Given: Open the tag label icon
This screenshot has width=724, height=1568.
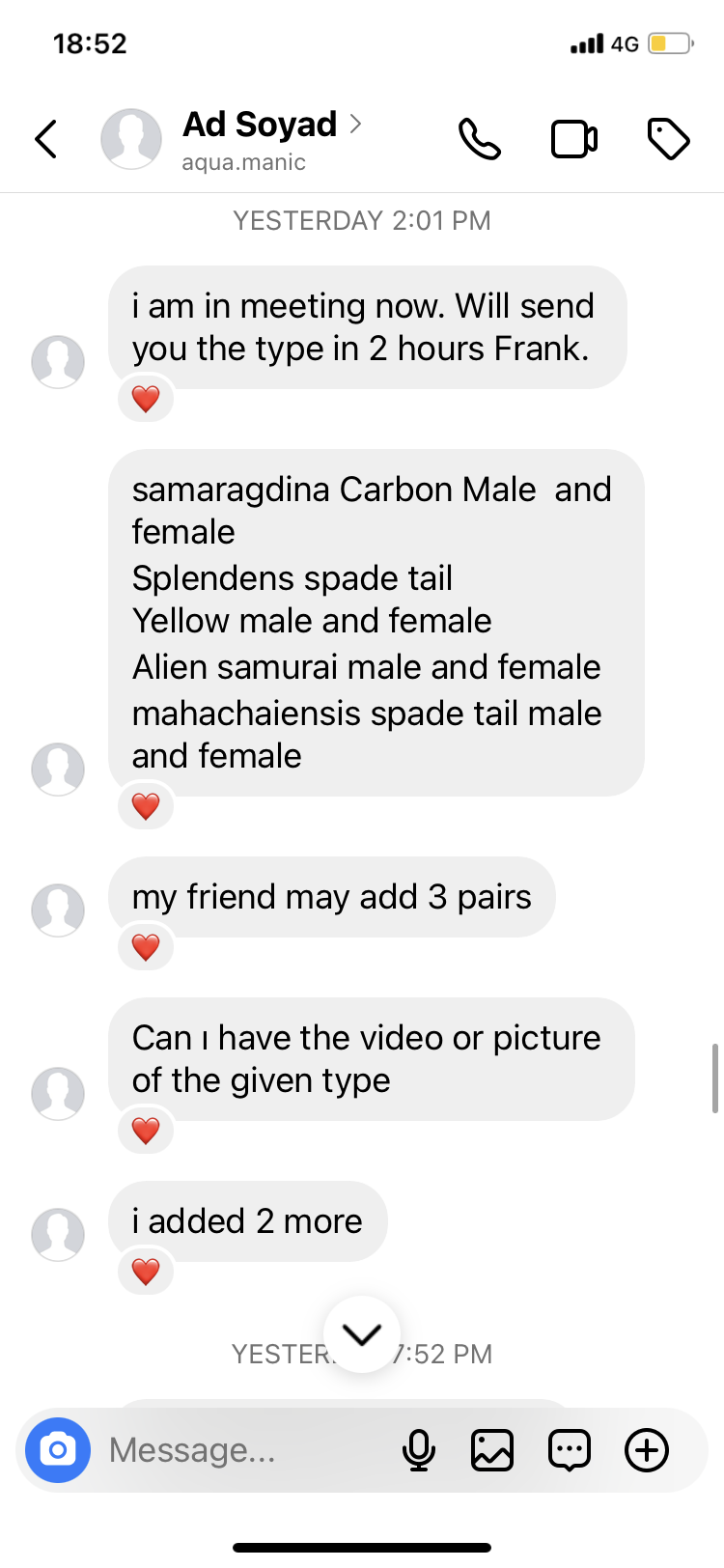Looking at the screenshot, I should pyautogui.click(x=668, y=139).
